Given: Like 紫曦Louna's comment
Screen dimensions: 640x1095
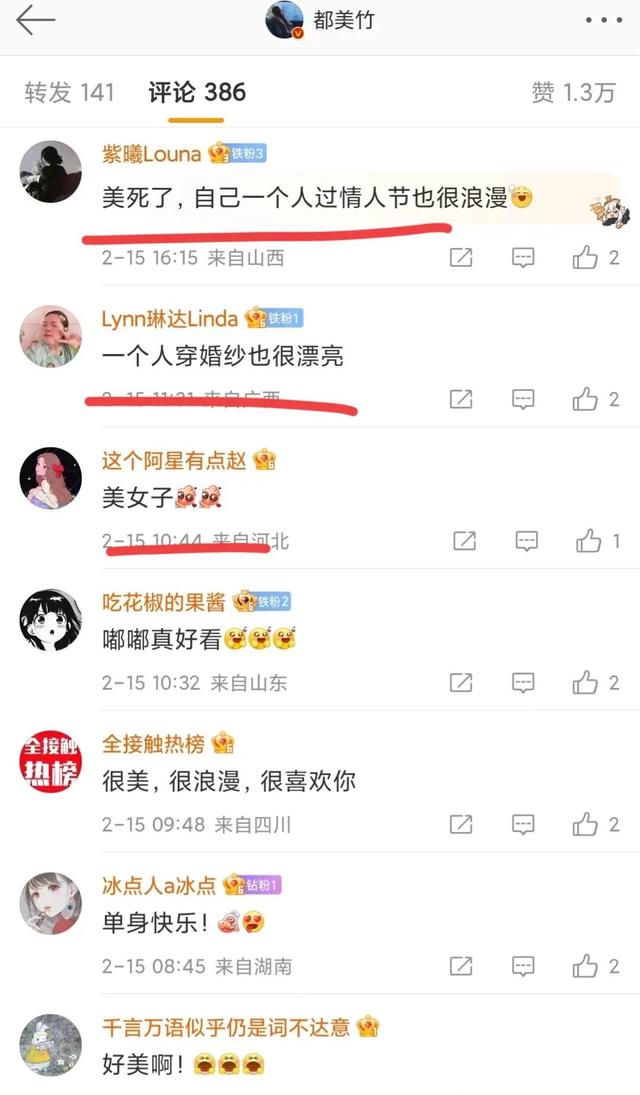Looking at the screenshot, I should (x=585, y=257).
